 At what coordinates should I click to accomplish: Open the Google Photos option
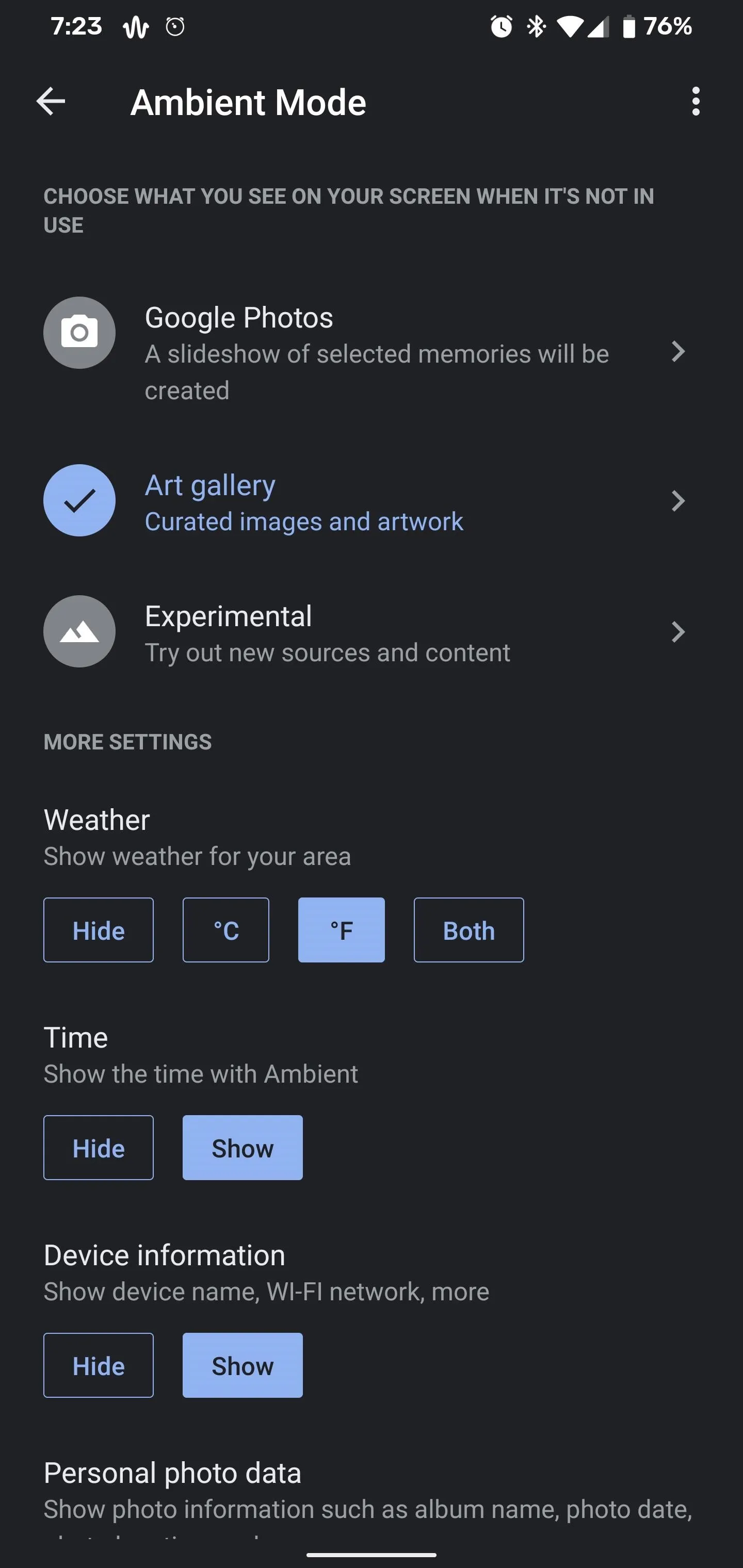(x=372, y=352)
